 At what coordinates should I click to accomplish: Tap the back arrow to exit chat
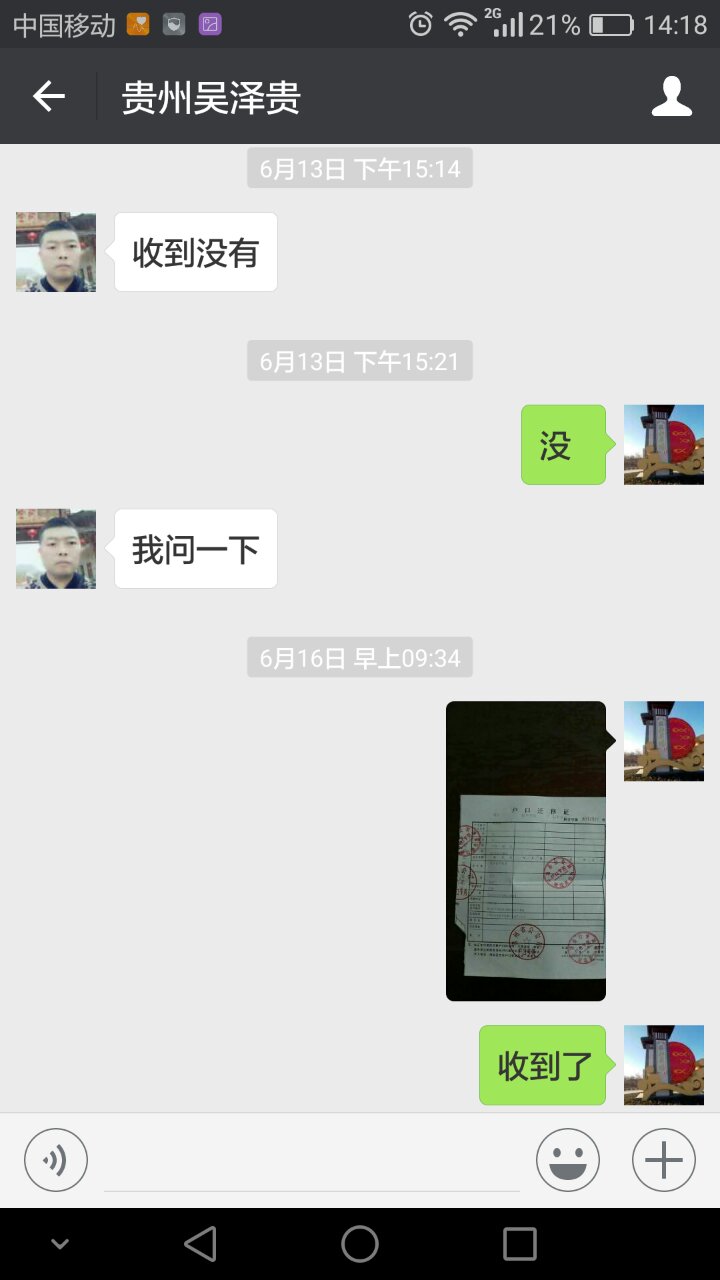click(46, 96)
